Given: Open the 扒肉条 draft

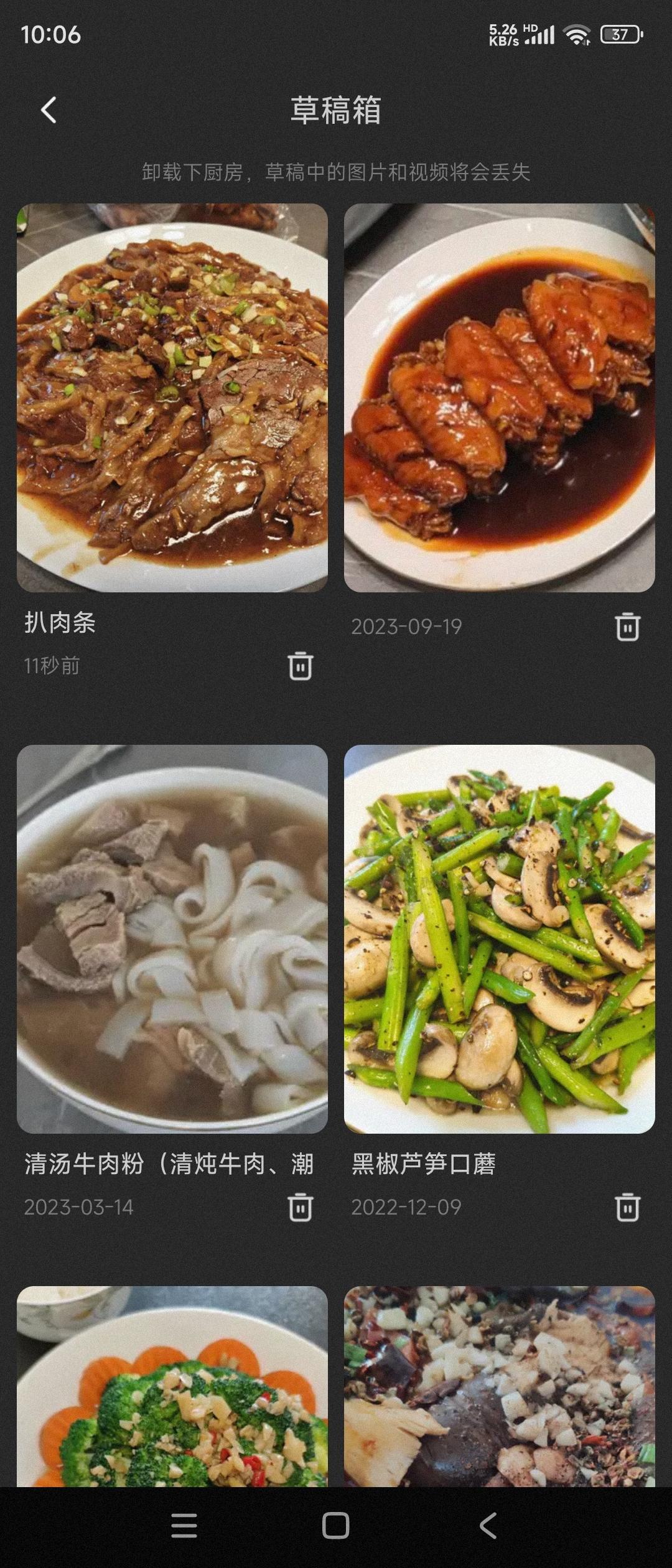Looking at the screenshot, I should (x=172, y=398).
